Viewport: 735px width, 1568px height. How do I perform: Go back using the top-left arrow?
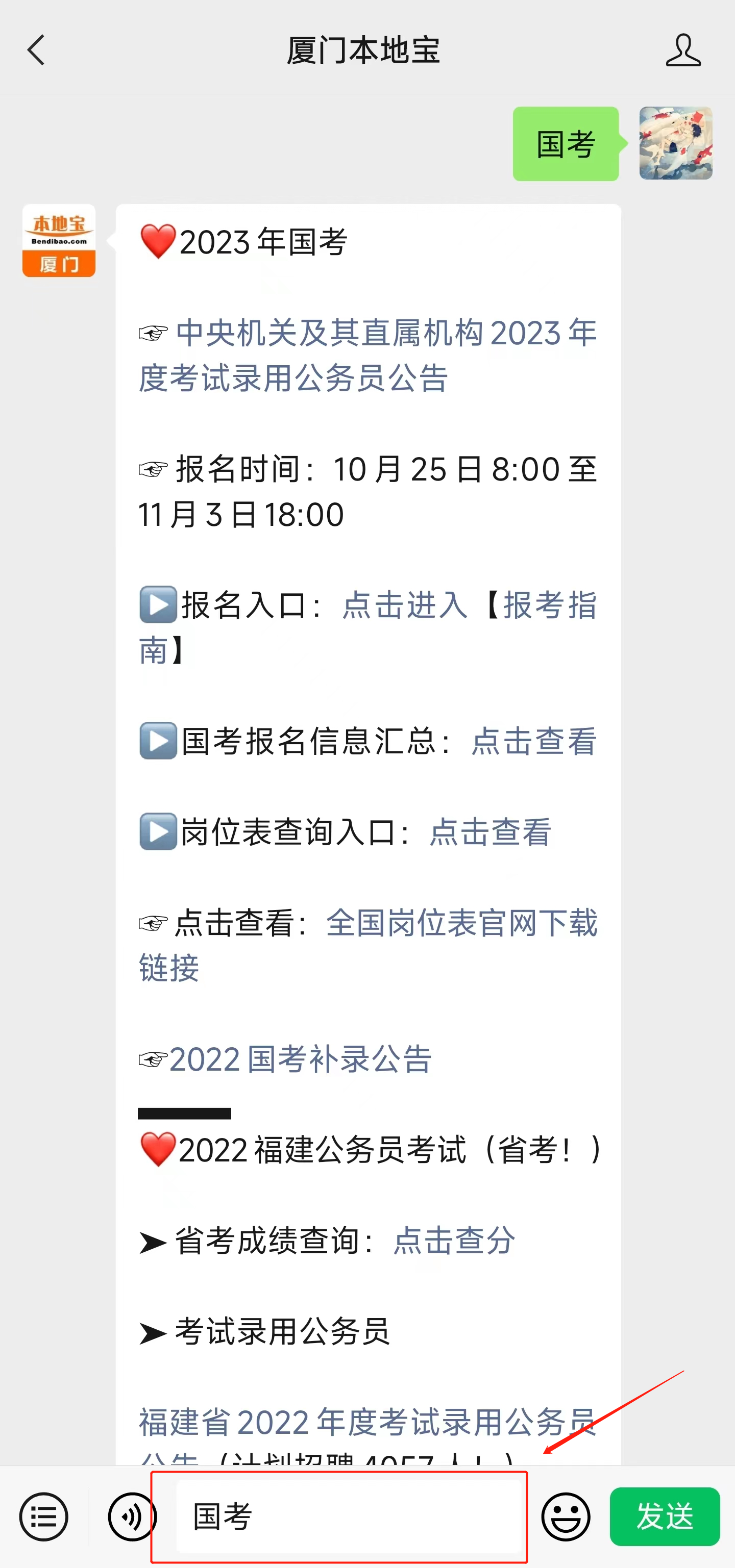coord(37,50)
